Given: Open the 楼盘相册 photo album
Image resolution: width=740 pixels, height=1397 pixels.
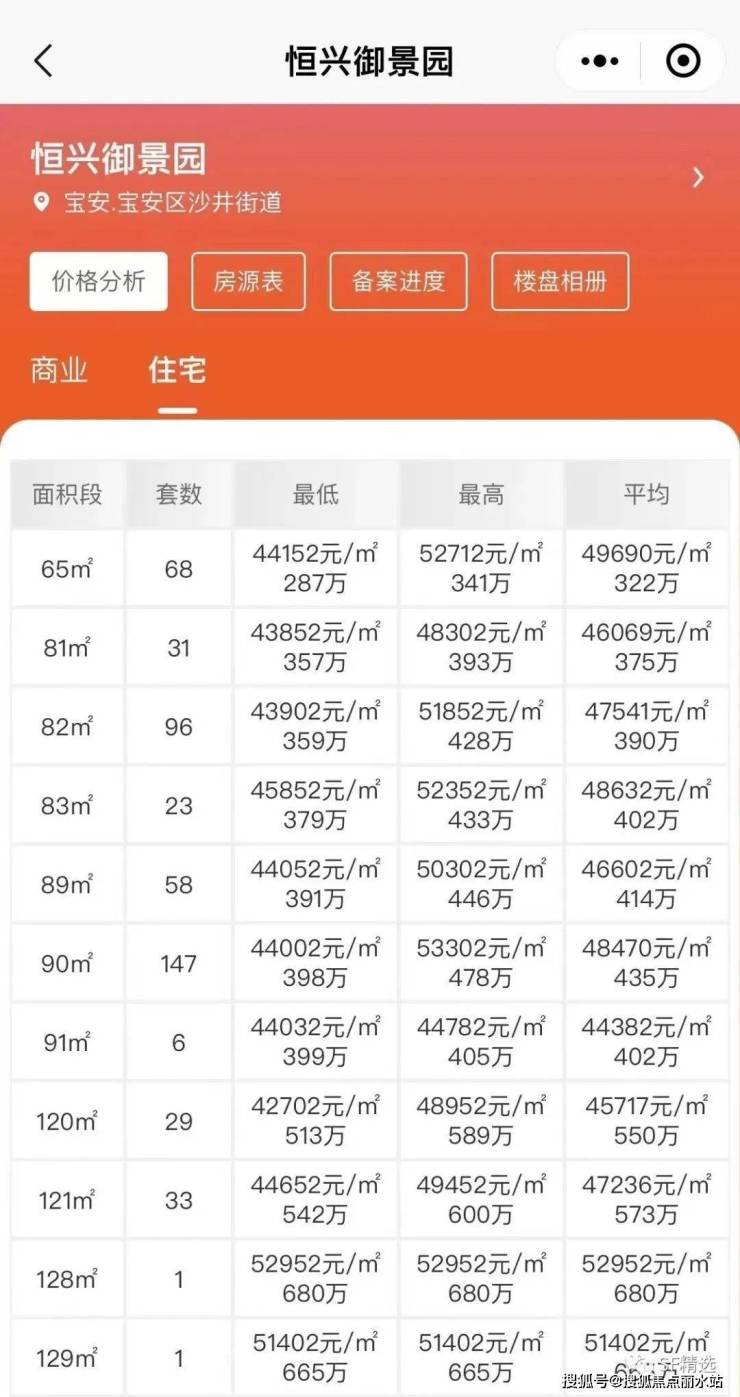Looking at the screenshot, I should 560,281.
